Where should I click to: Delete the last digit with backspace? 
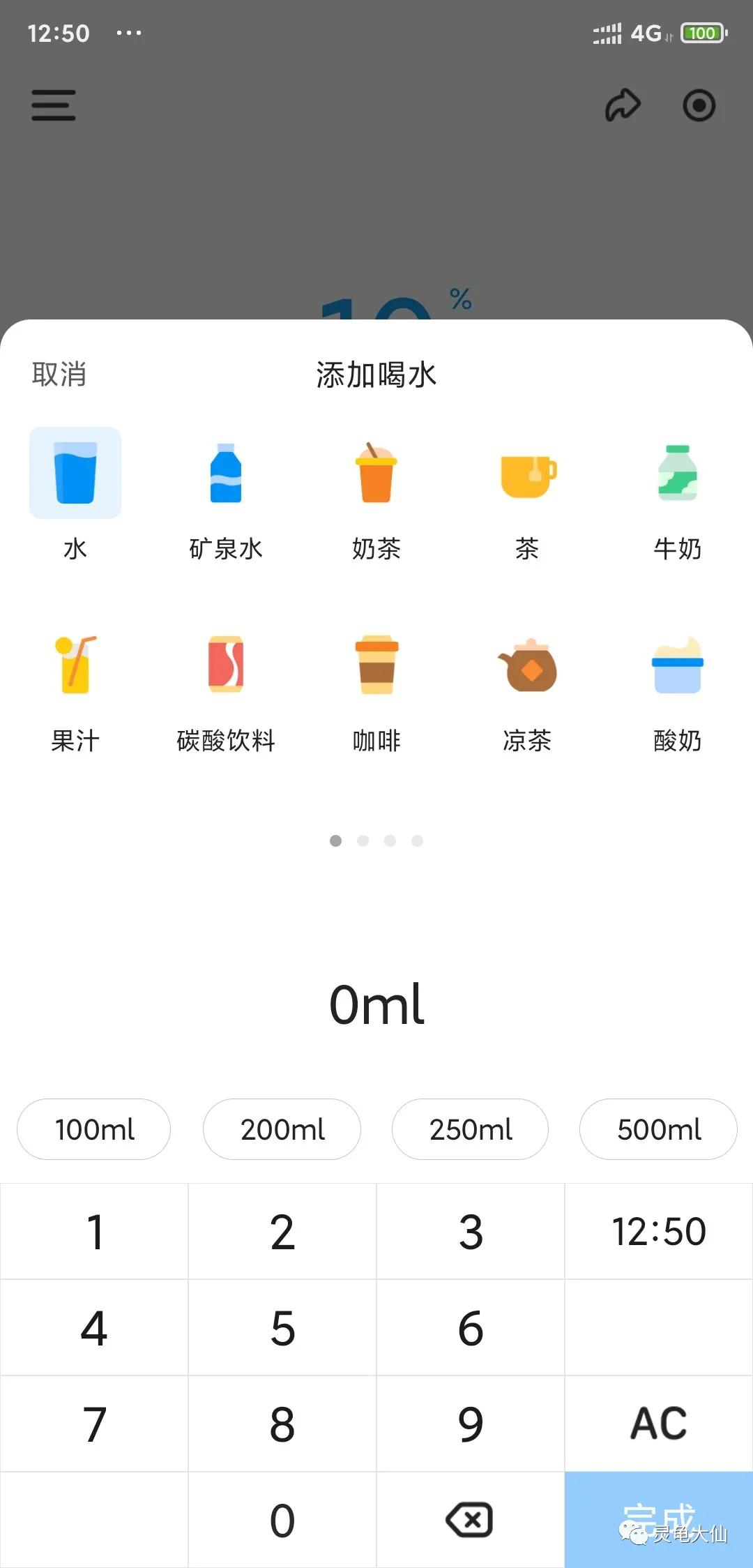coord(470,1520)
